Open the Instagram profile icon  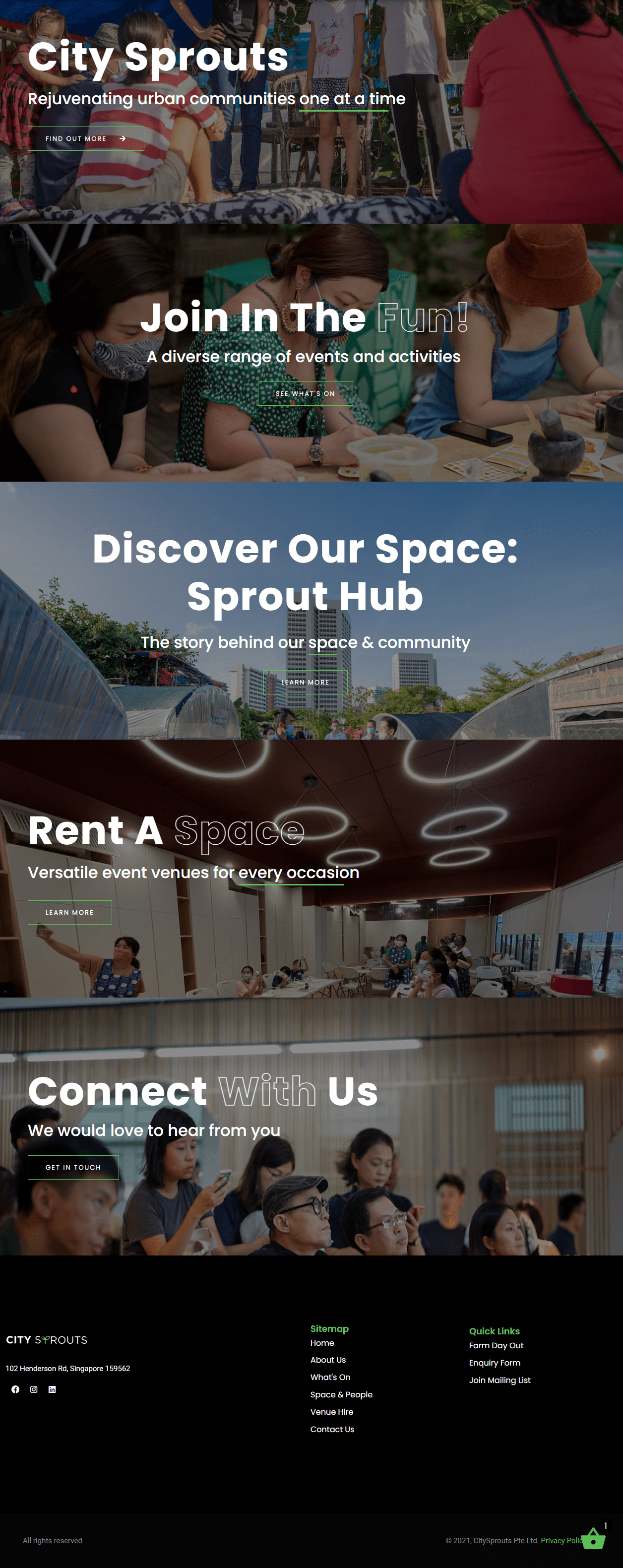point(34,1389)
